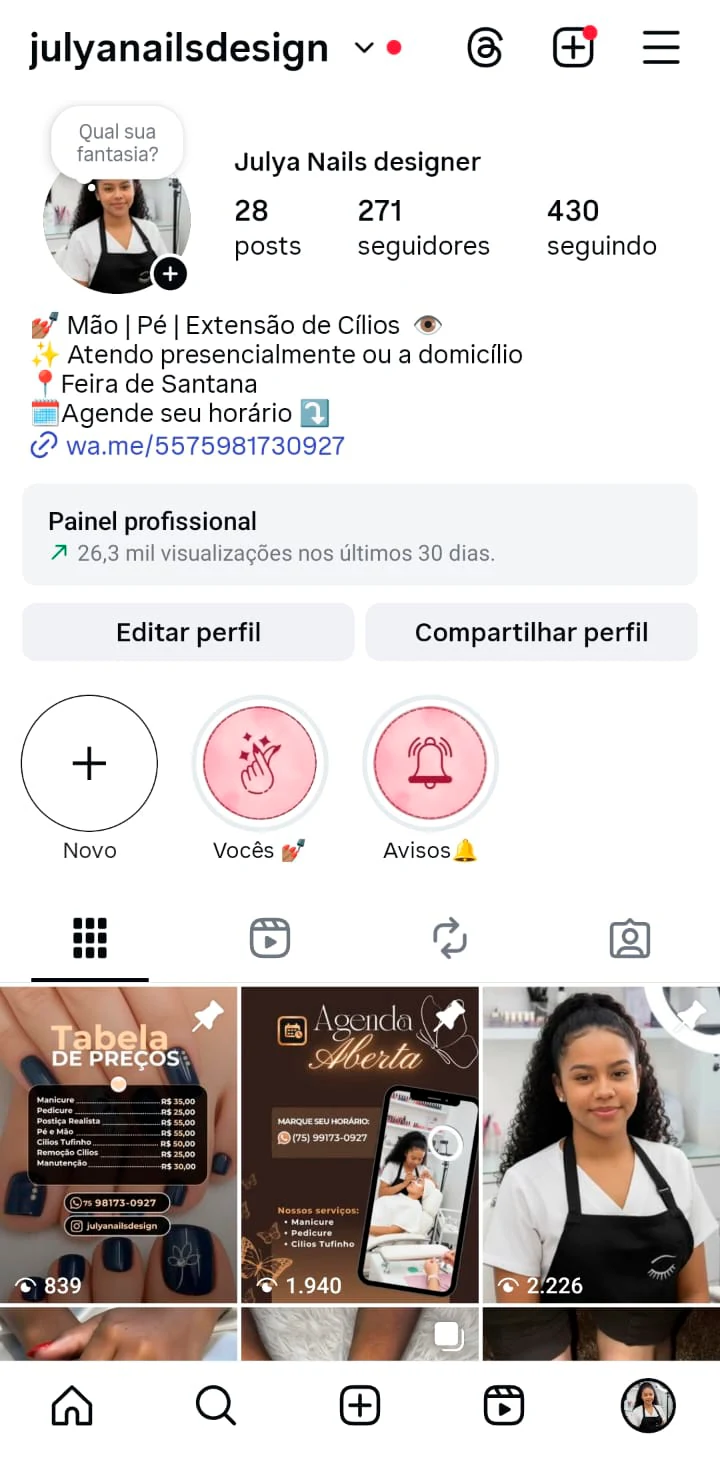The width and height of the screenshot is (720, 1472).
Task: Open Search from the bottom bar
Action: click(x=216, y=1406)
